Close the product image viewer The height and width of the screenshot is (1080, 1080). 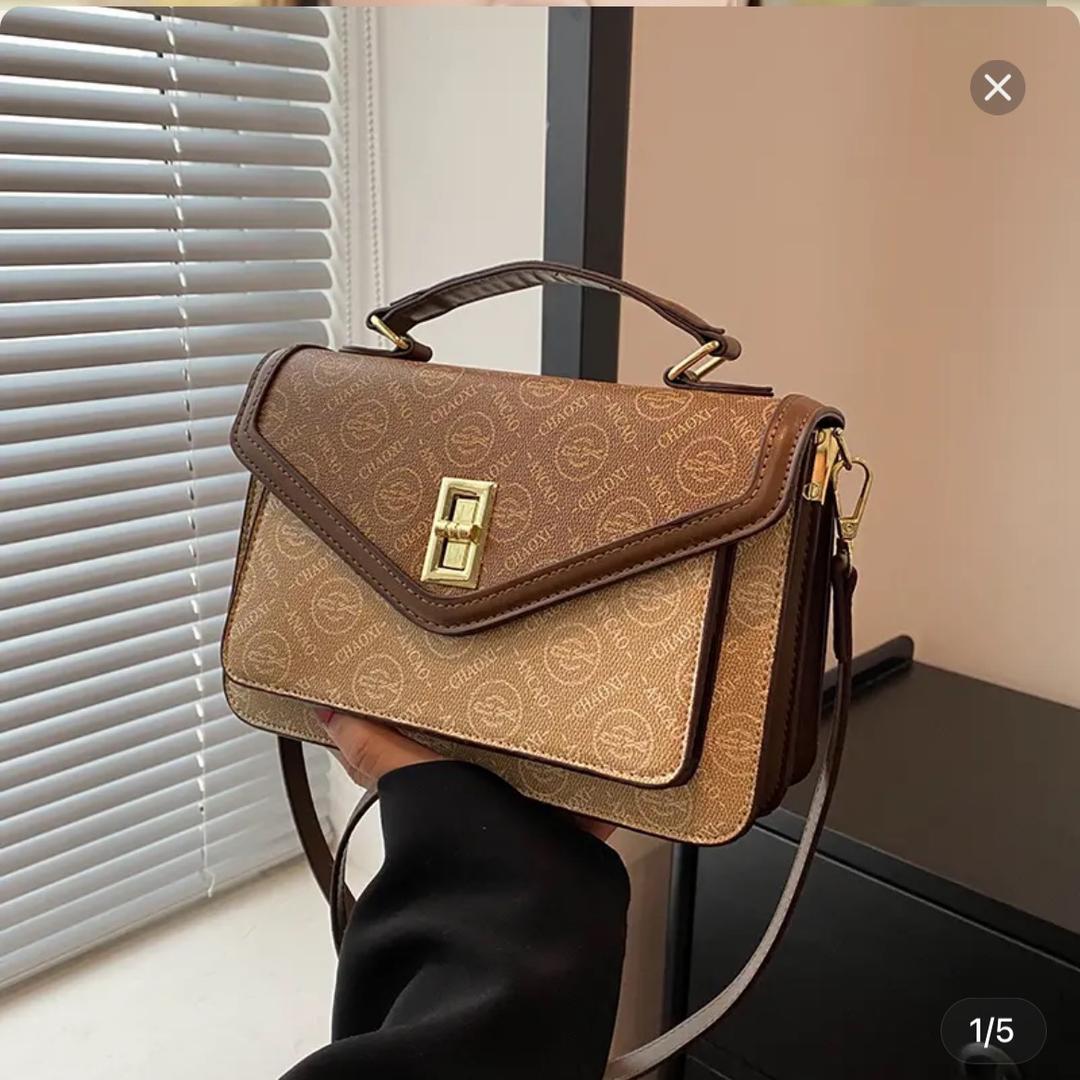(x=997, y=88)
